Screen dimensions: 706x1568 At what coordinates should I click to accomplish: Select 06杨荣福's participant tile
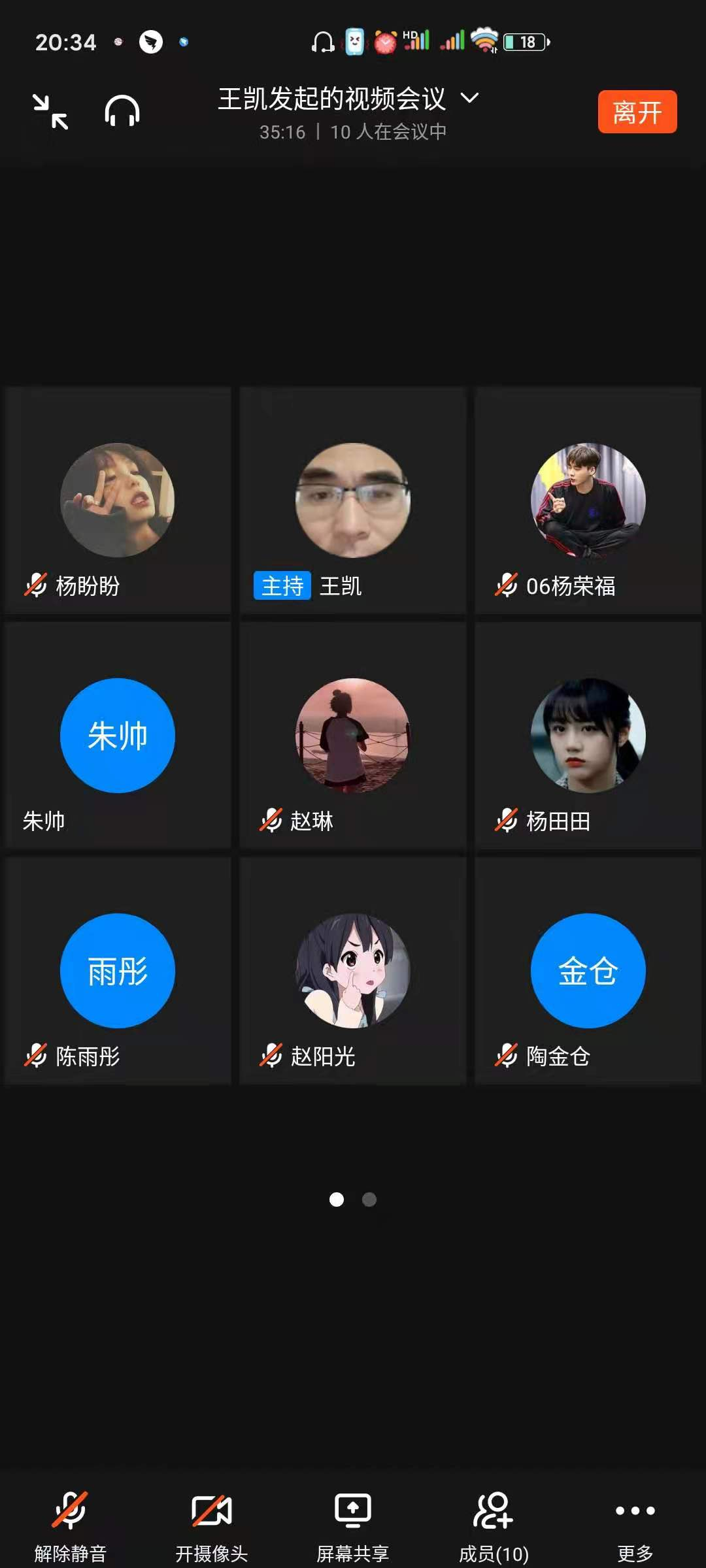pyautogui.click(x=588, y=500)
